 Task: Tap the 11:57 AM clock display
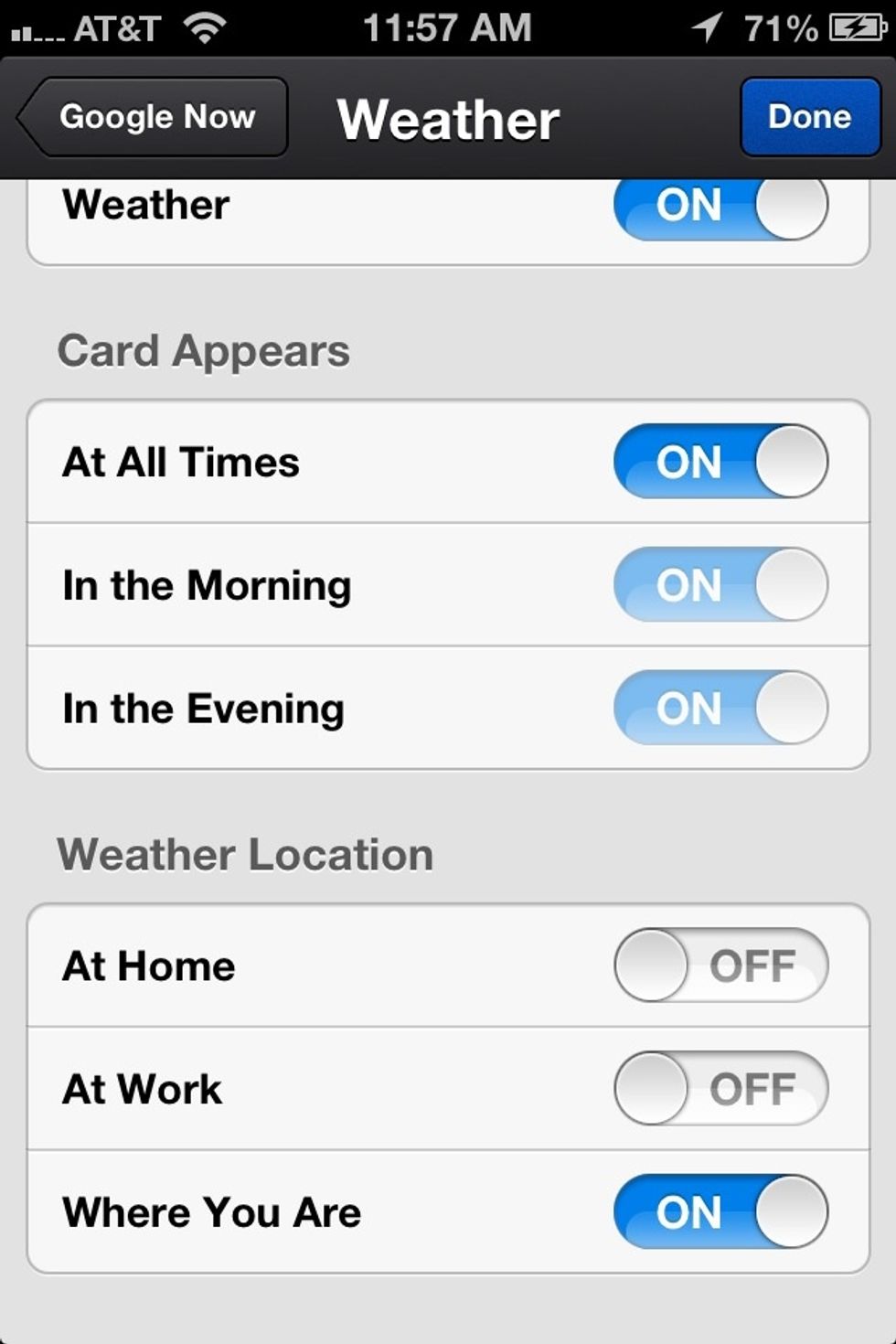447,27
